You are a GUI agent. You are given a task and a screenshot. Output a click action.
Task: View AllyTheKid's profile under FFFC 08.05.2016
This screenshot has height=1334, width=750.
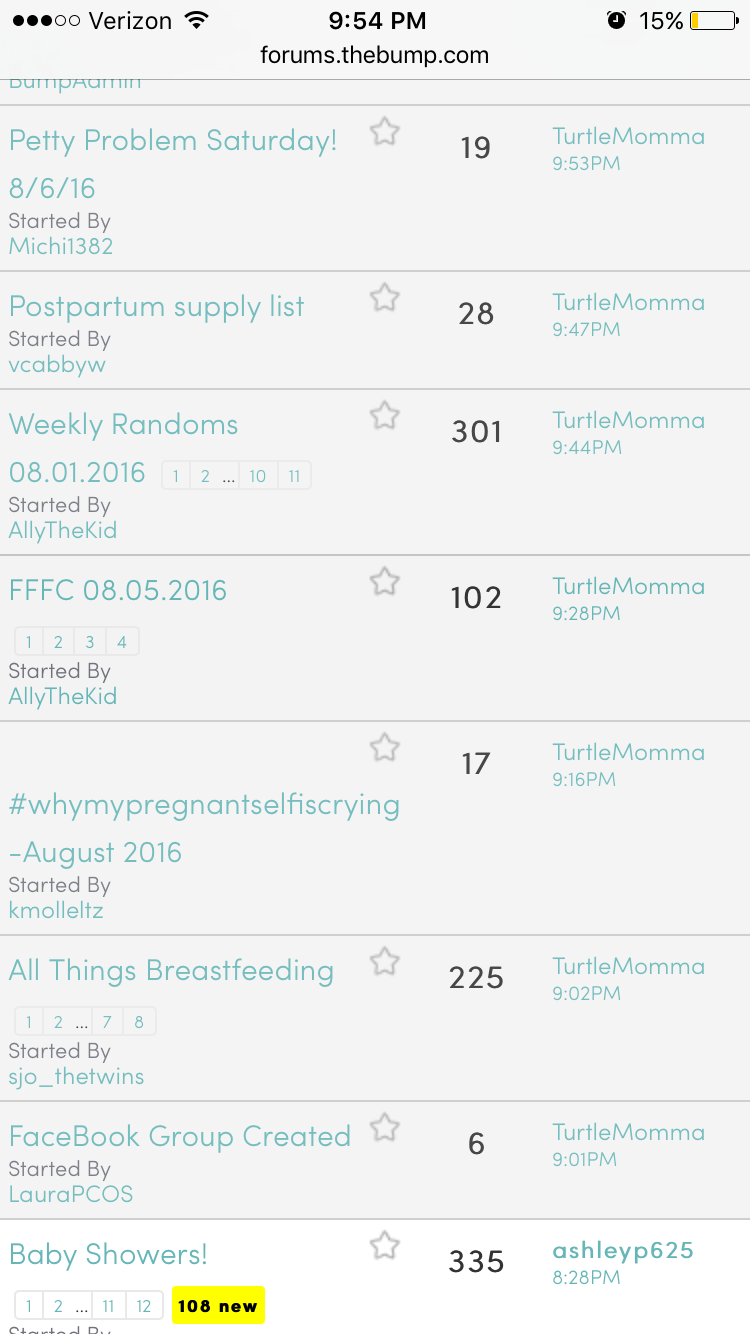coord(63,696)
